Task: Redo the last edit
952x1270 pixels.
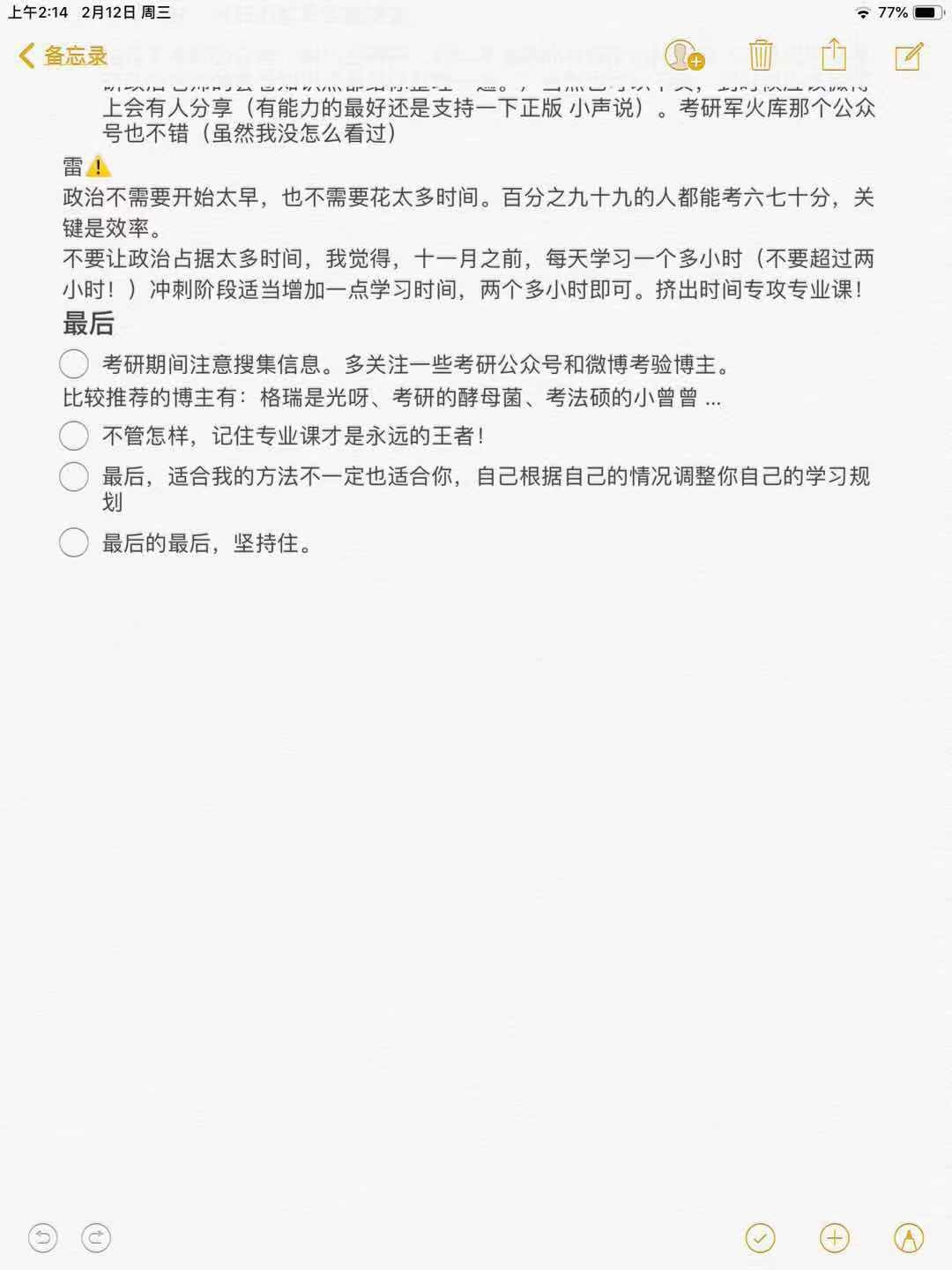Action: (96, 1238)
